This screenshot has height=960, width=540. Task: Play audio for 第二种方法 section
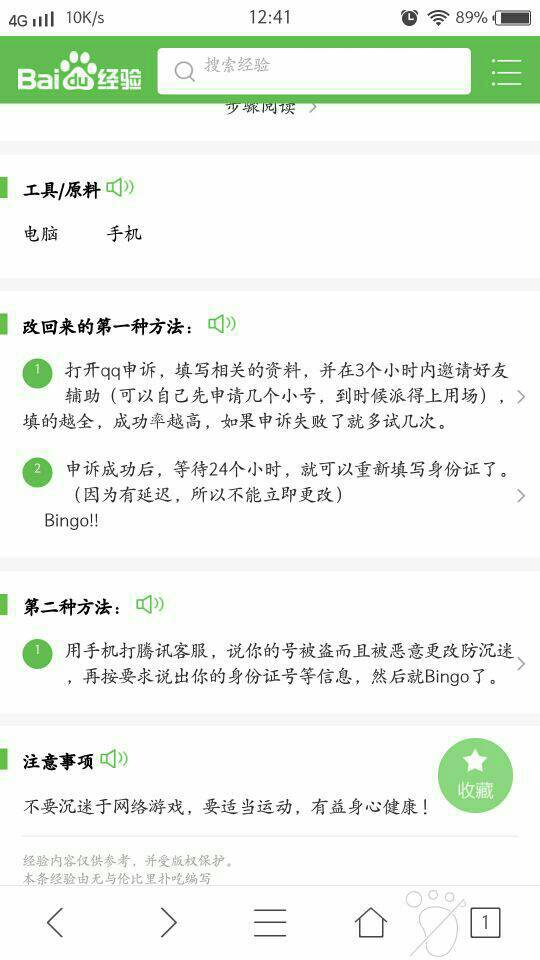[x=150, y=604]
